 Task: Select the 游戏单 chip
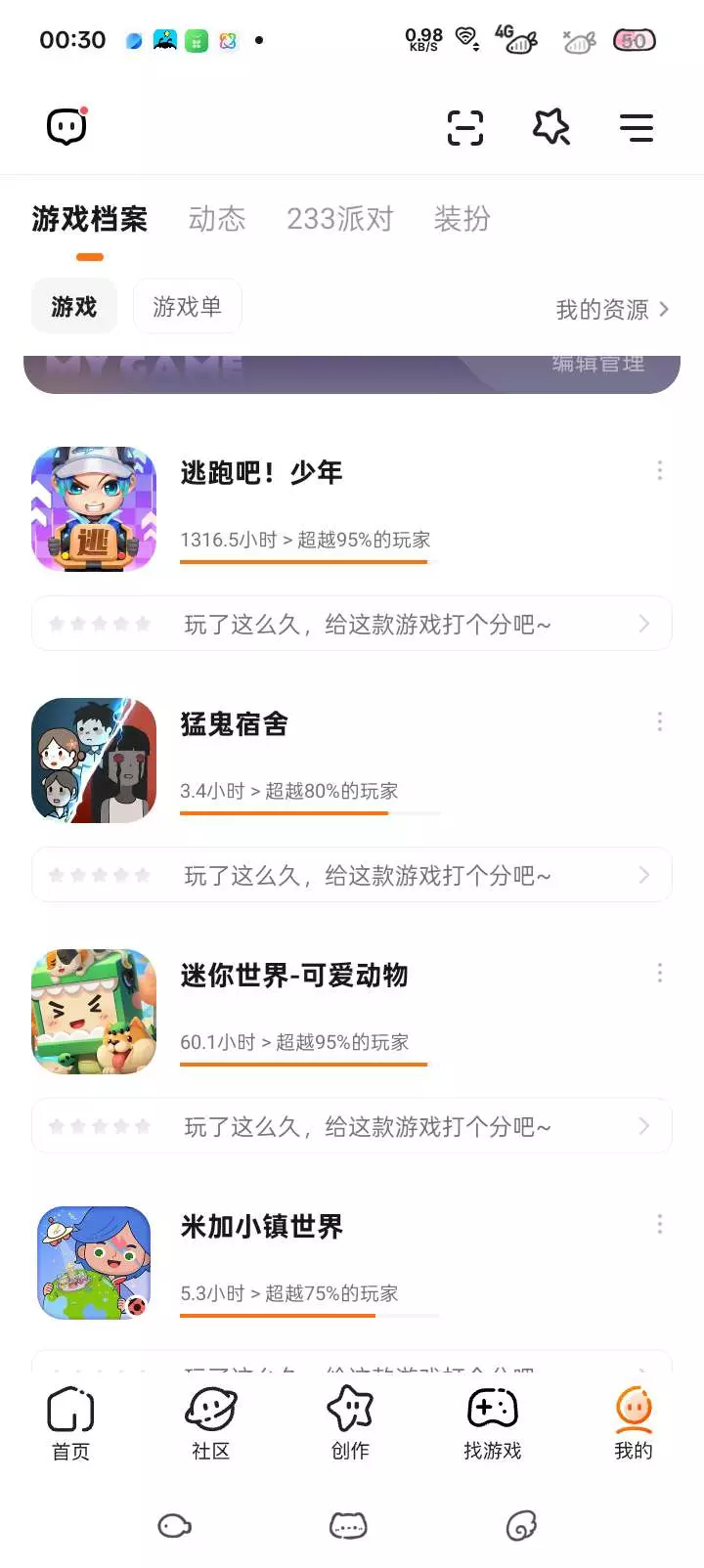point(187,307)
